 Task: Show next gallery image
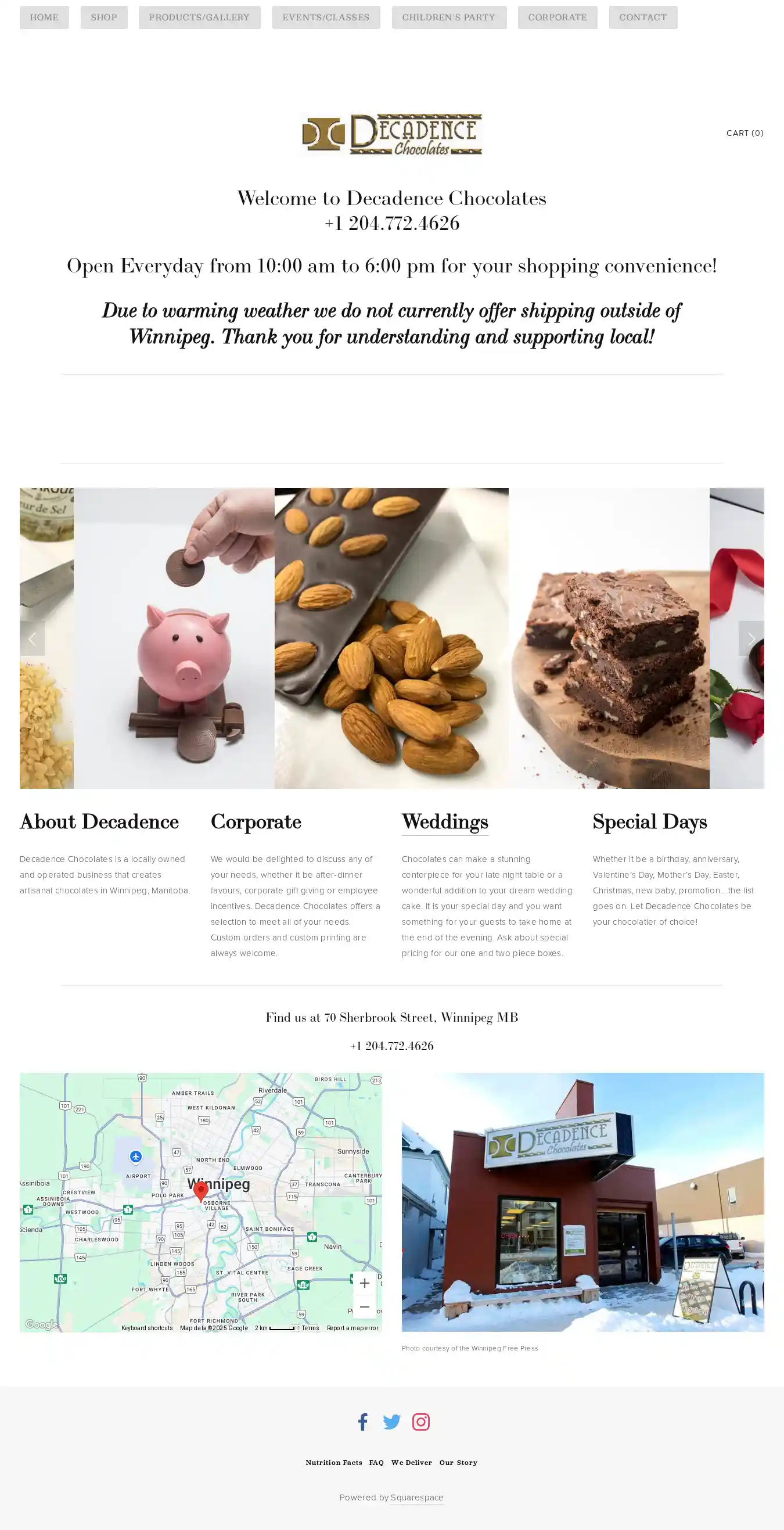[x=751, y=638]
